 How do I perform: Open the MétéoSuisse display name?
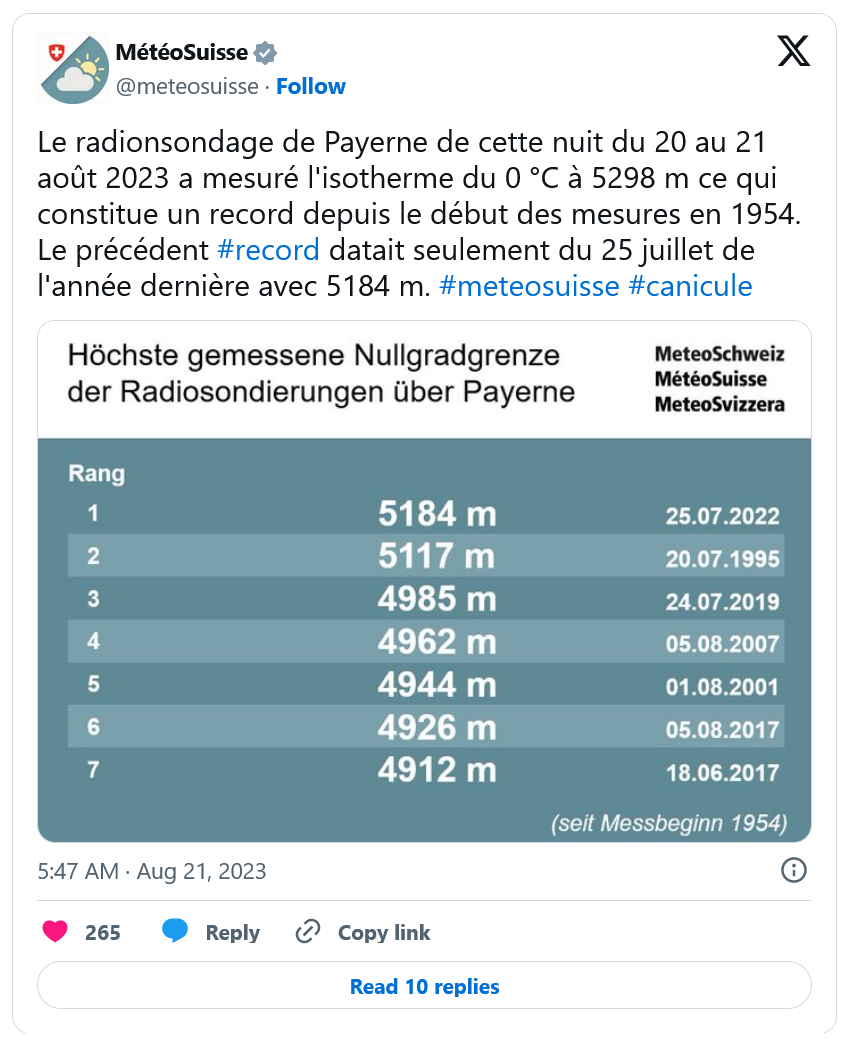point(182,53)
